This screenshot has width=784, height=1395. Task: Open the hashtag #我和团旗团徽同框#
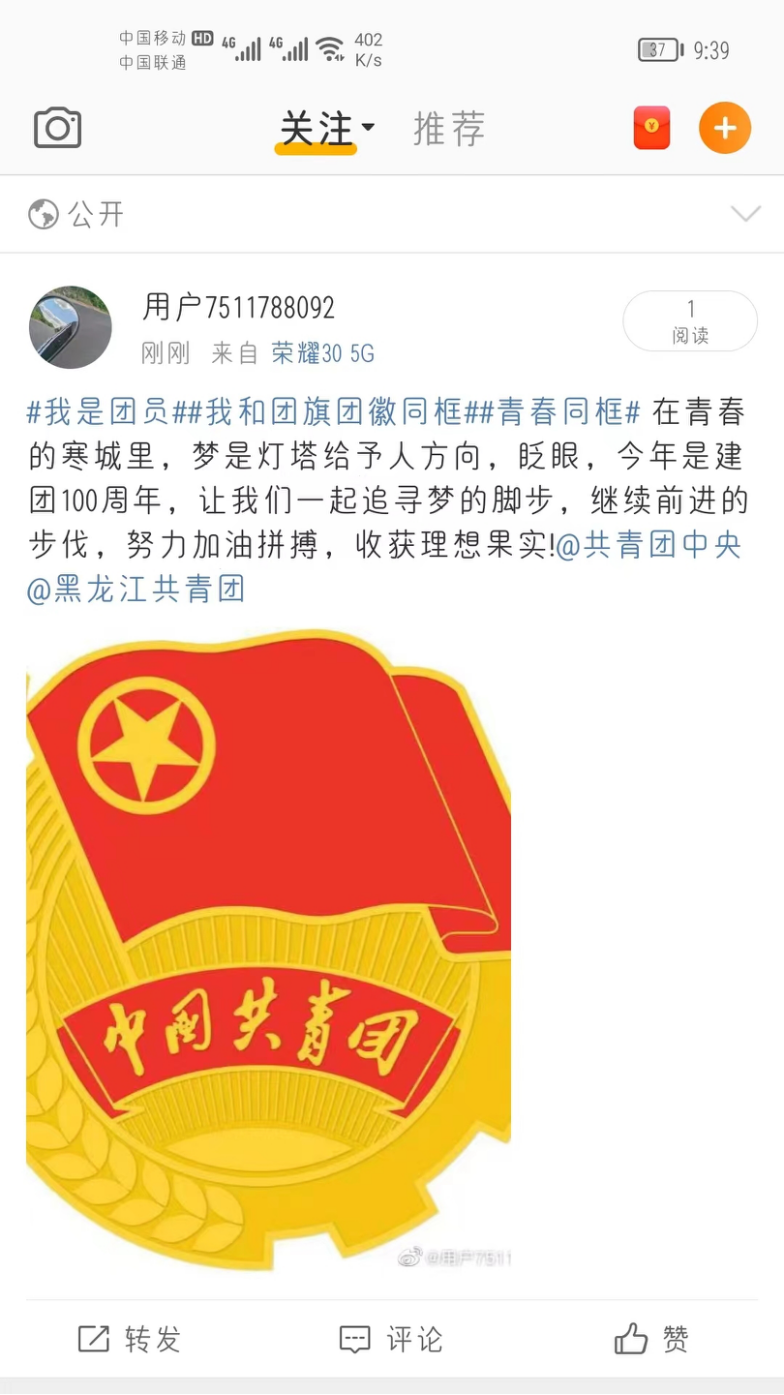tap(329, 411)
